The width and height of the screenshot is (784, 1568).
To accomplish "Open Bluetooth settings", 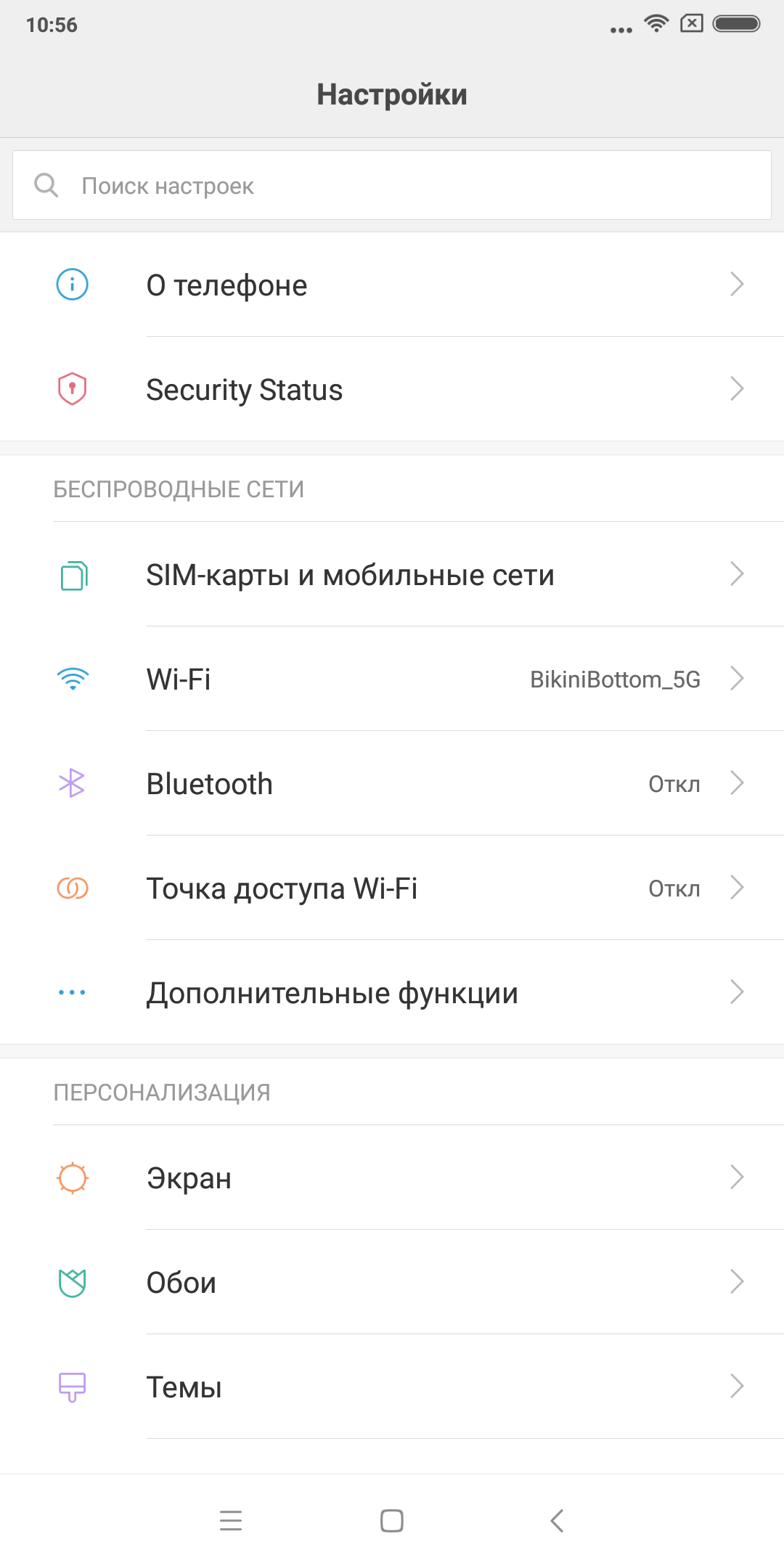I will point(392,784).
